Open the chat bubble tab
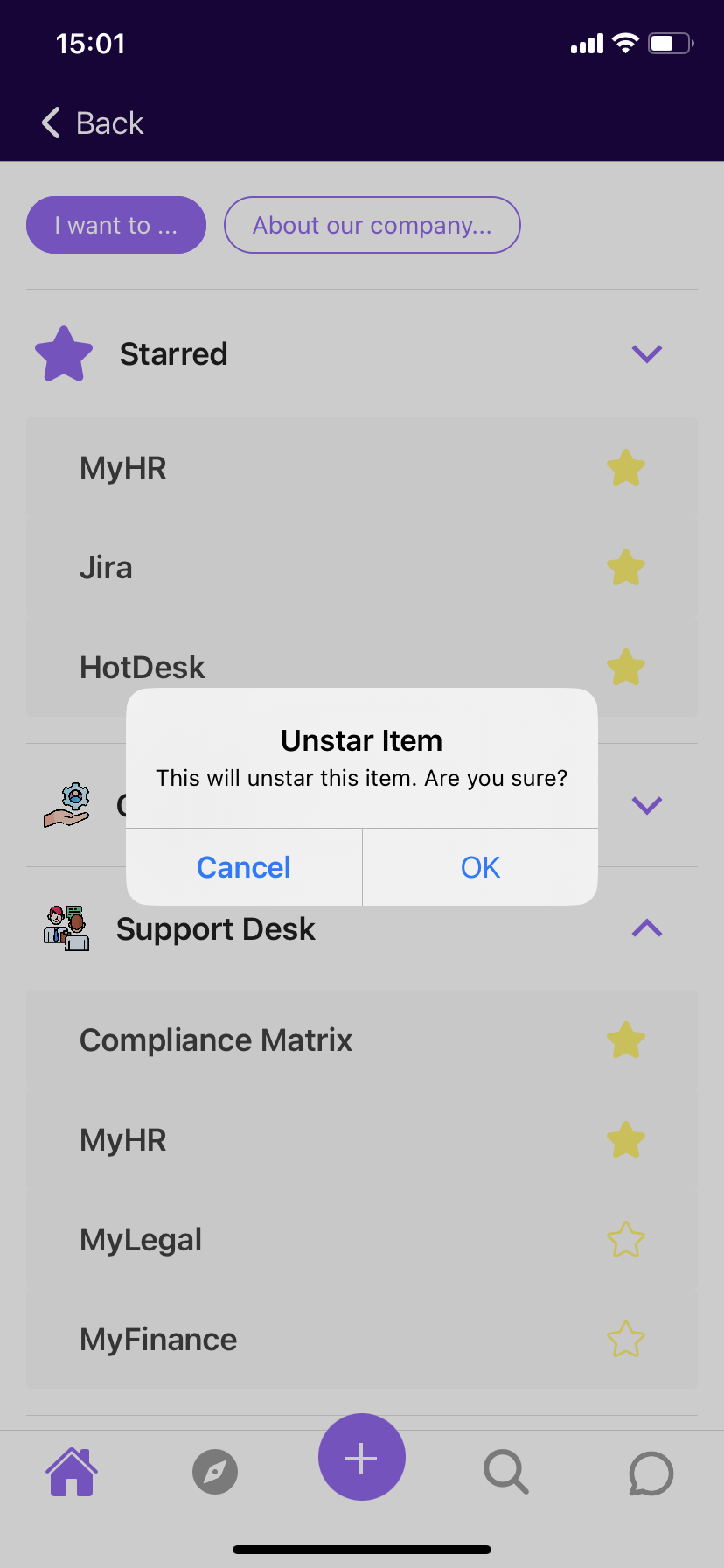 (x=651, y=1473)
